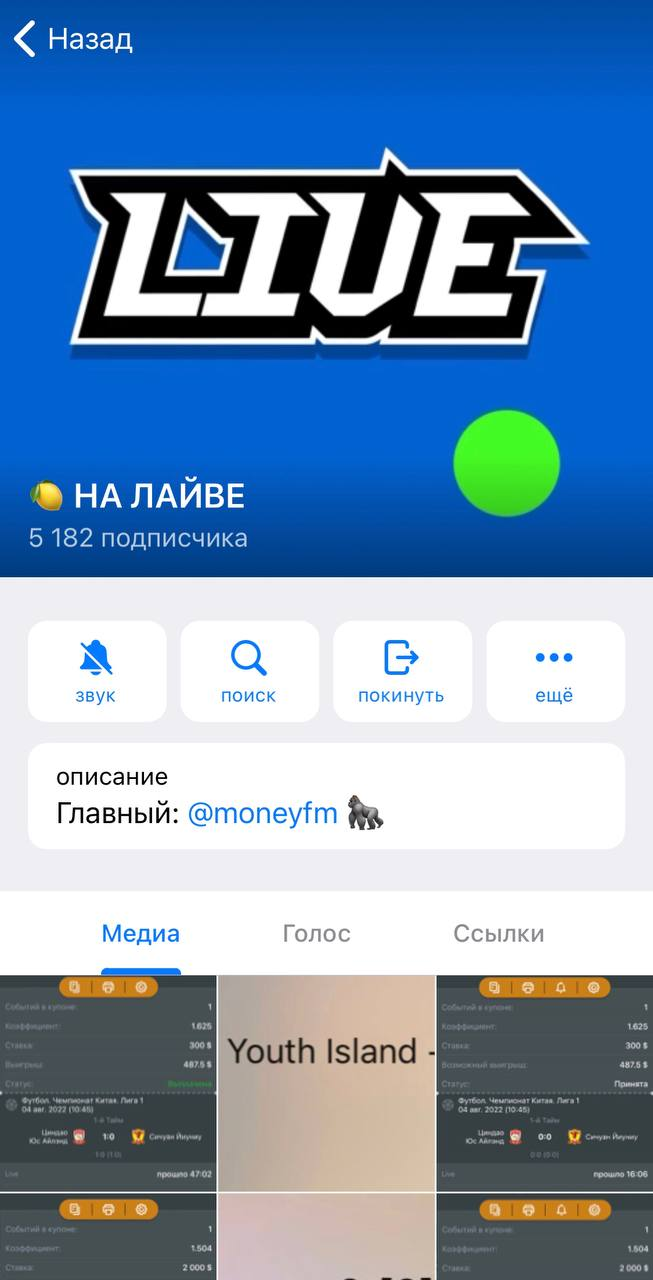653x1280 pixels.
Task: Open the bet slip with score 0:0
Action: [544, 1083]
